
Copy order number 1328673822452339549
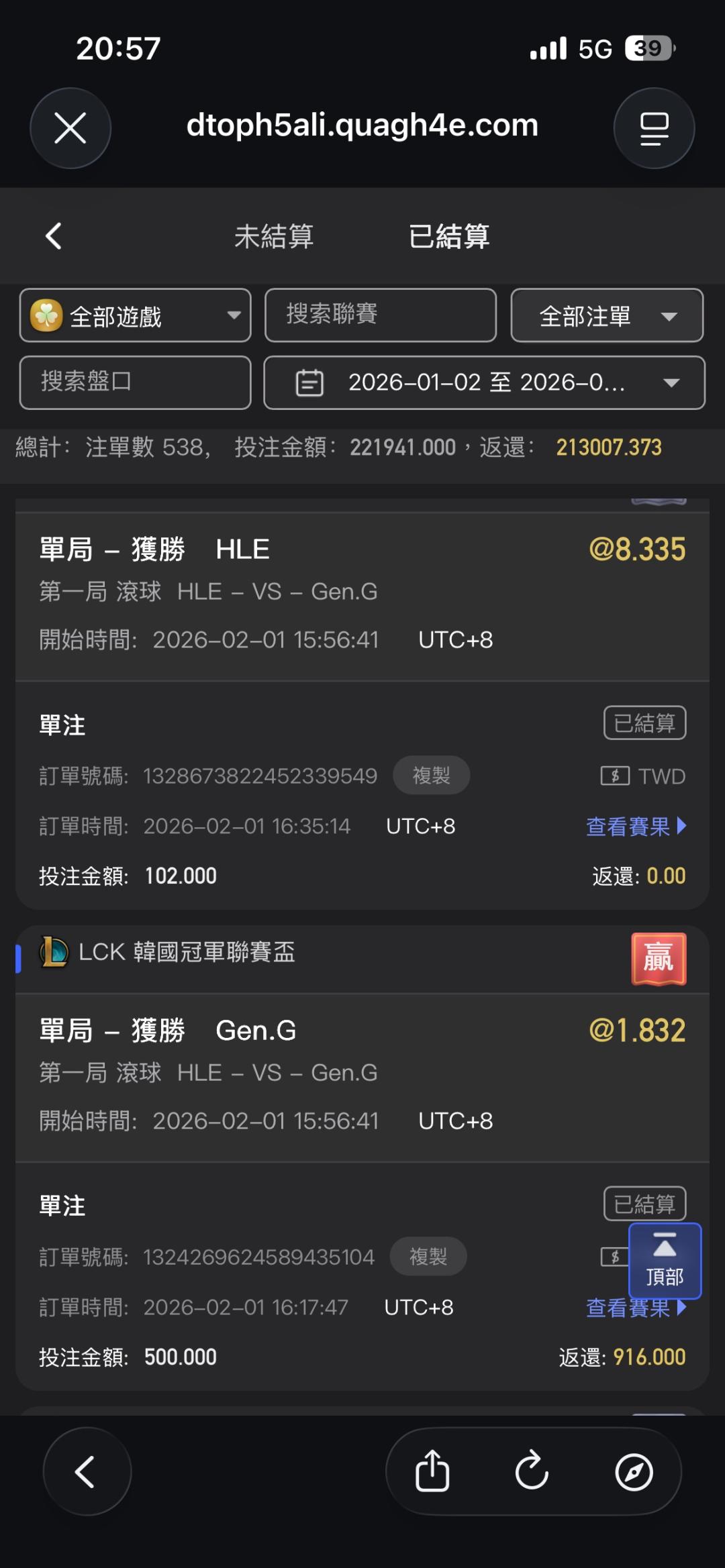pos(431,776)
